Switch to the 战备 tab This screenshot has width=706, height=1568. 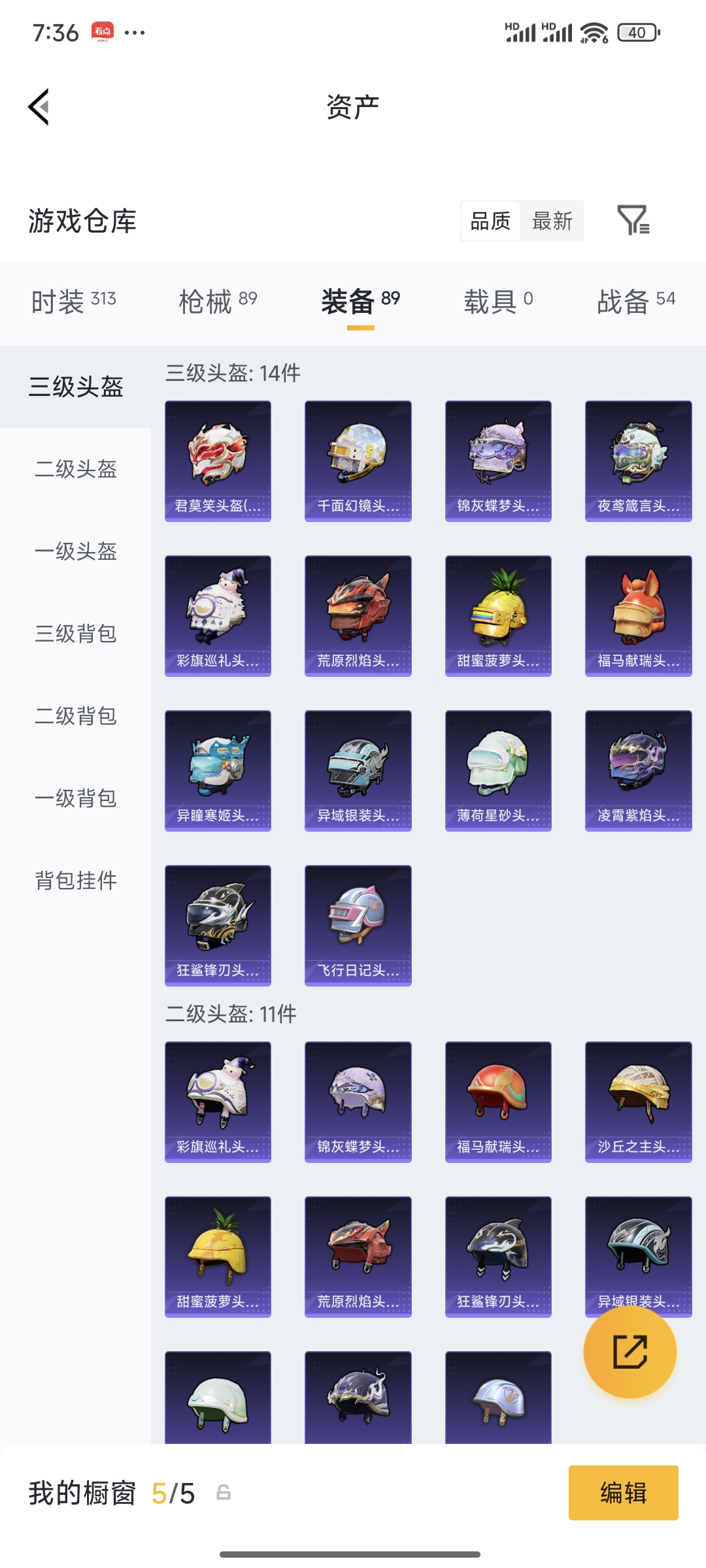(635, 301)
